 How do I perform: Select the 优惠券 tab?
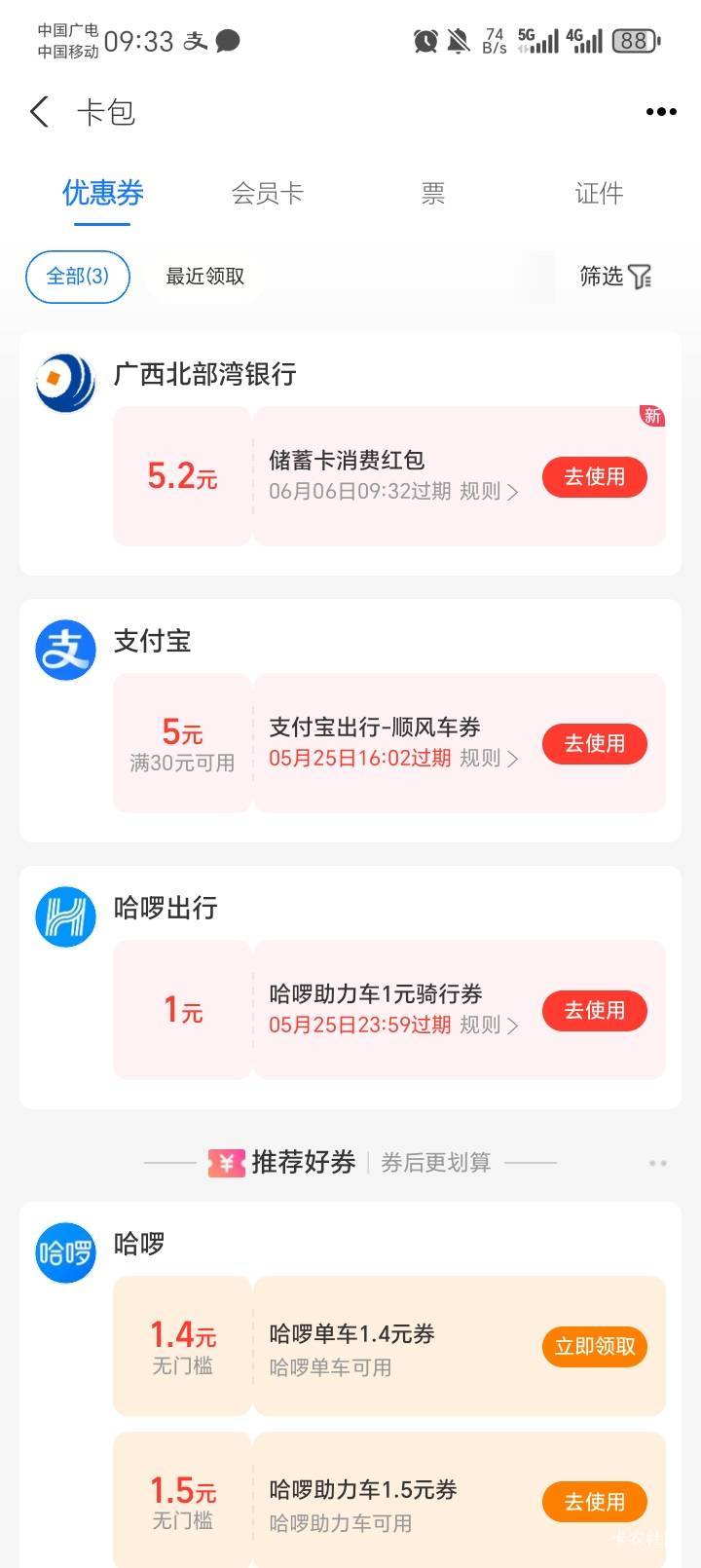coord(102,193)
